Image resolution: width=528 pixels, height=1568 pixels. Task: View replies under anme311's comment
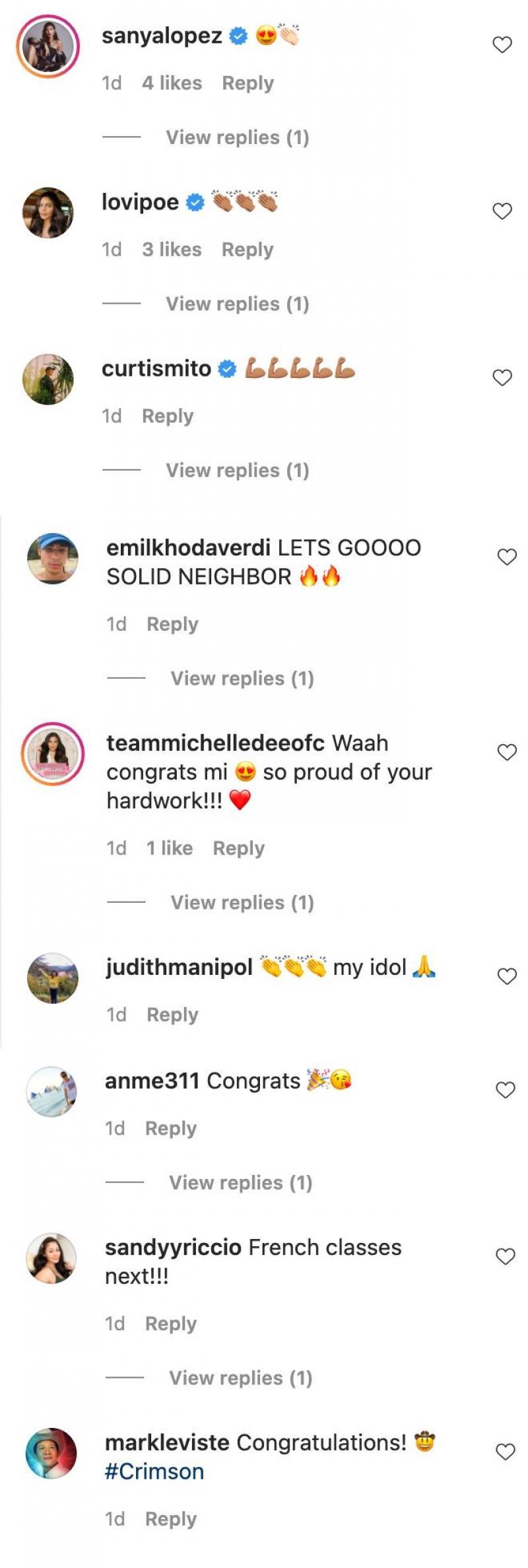coord(240,1182)
